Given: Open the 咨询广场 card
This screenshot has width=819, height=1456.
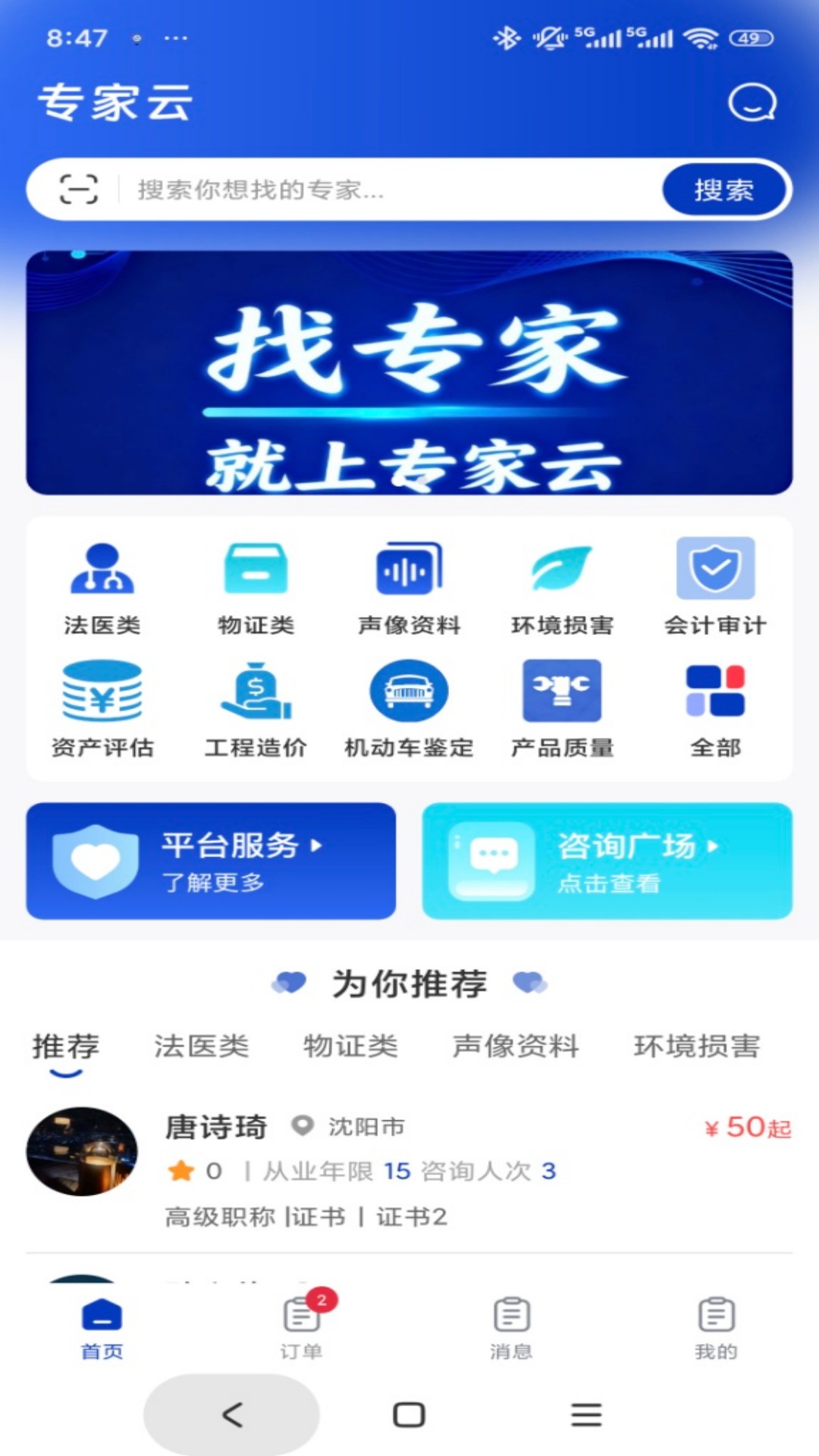Looking at the screenshot, I should [607, 861].
